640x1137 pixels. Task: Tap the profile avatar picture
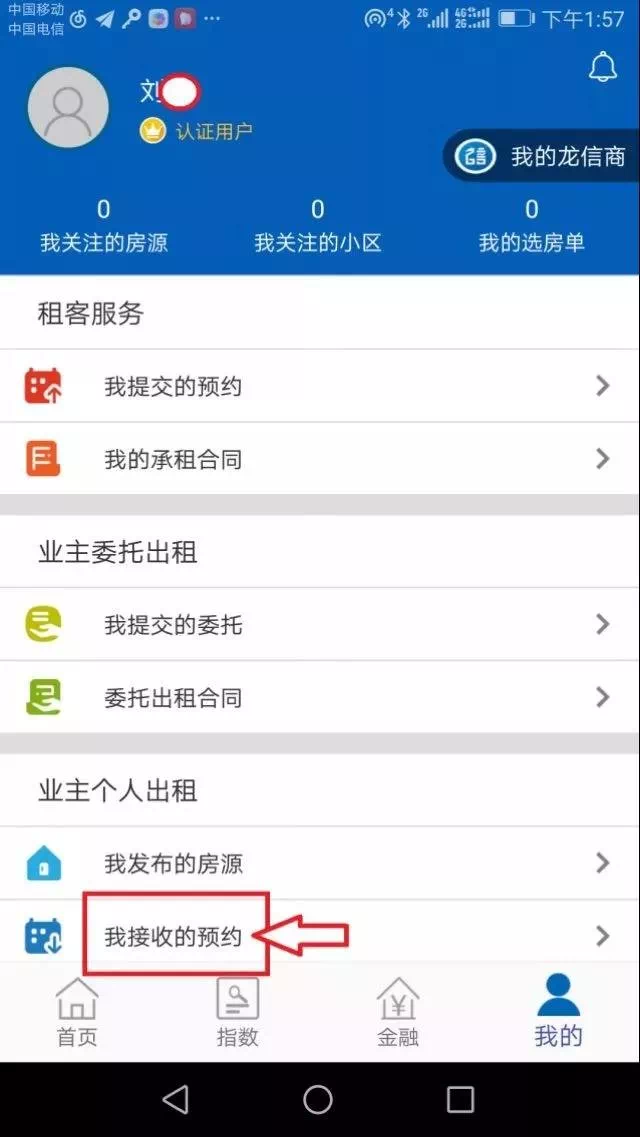click(x=69, y=108)
